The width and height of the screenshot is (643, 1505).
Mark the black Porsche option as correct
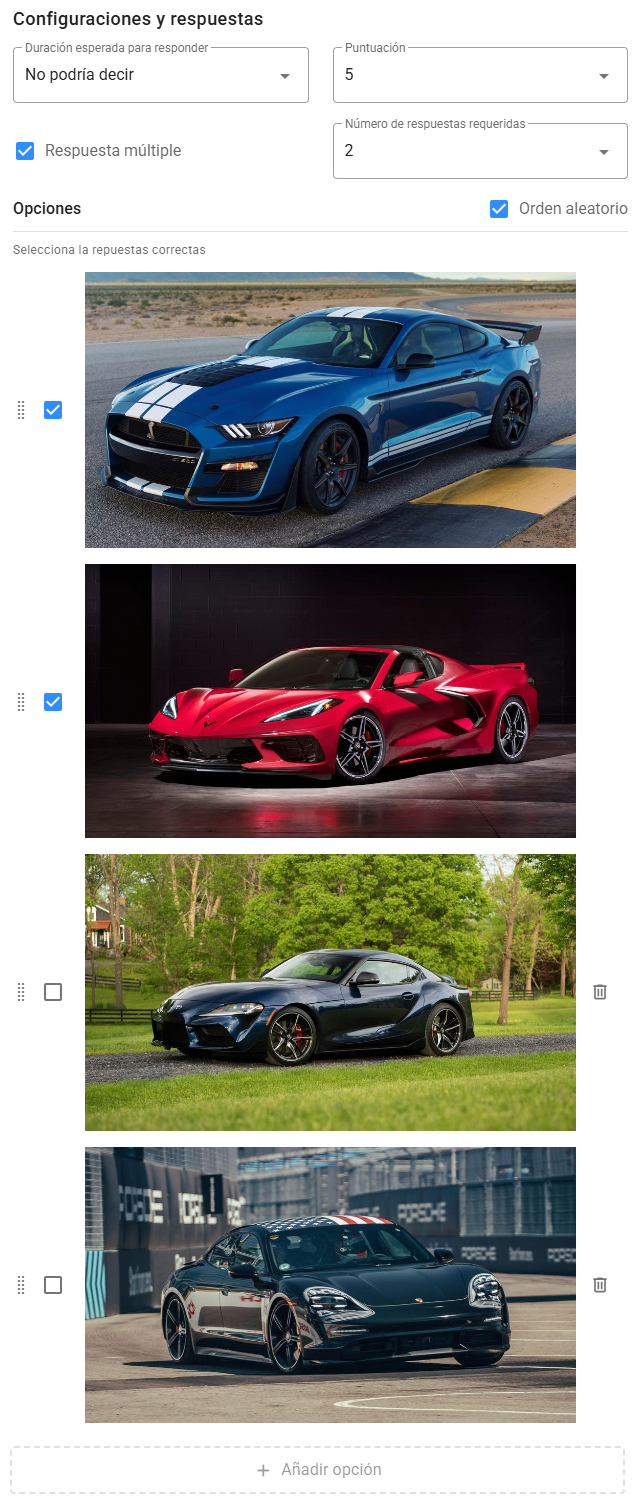coord(53,1285)
